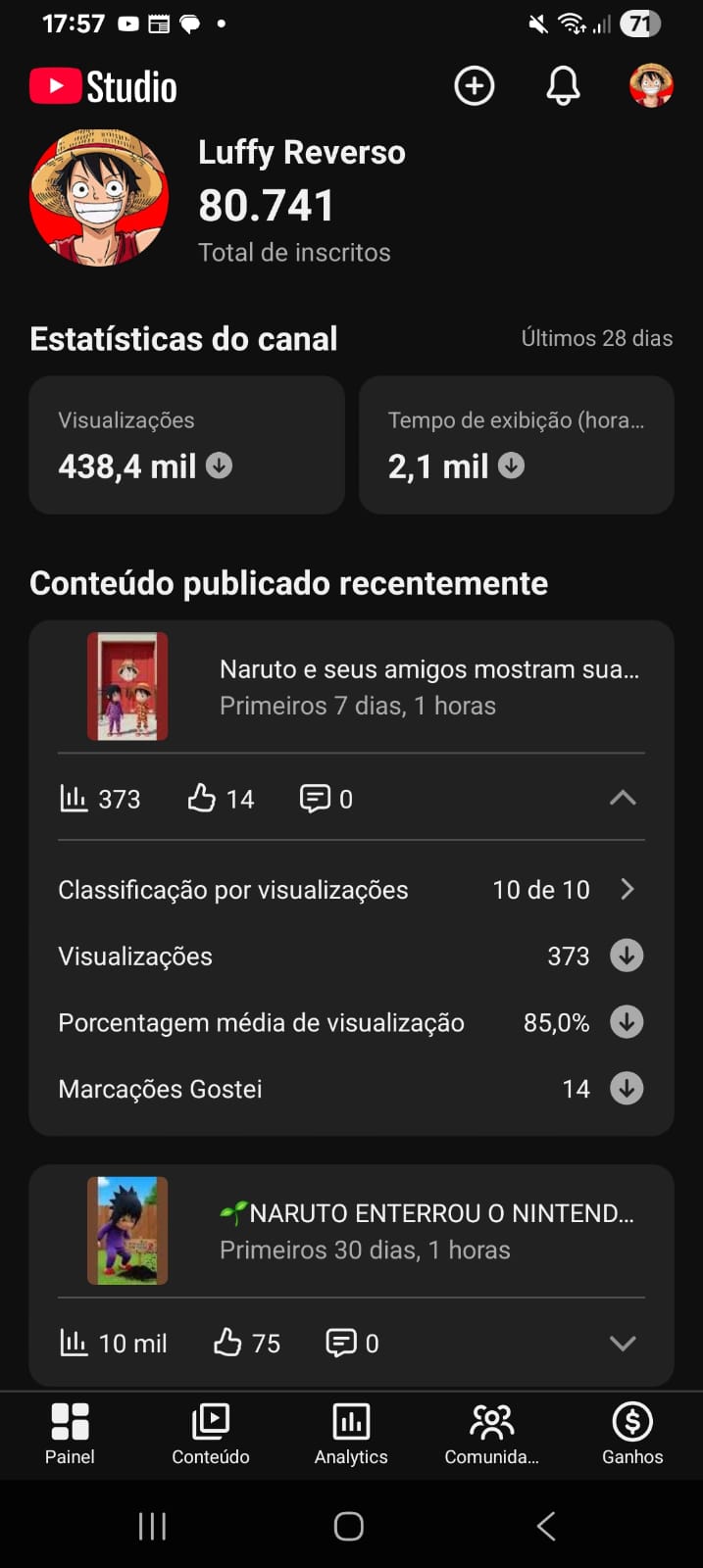This screenshot has width=703, height=1568.
Task: Open the notifications bell
Action: [563, 86]
